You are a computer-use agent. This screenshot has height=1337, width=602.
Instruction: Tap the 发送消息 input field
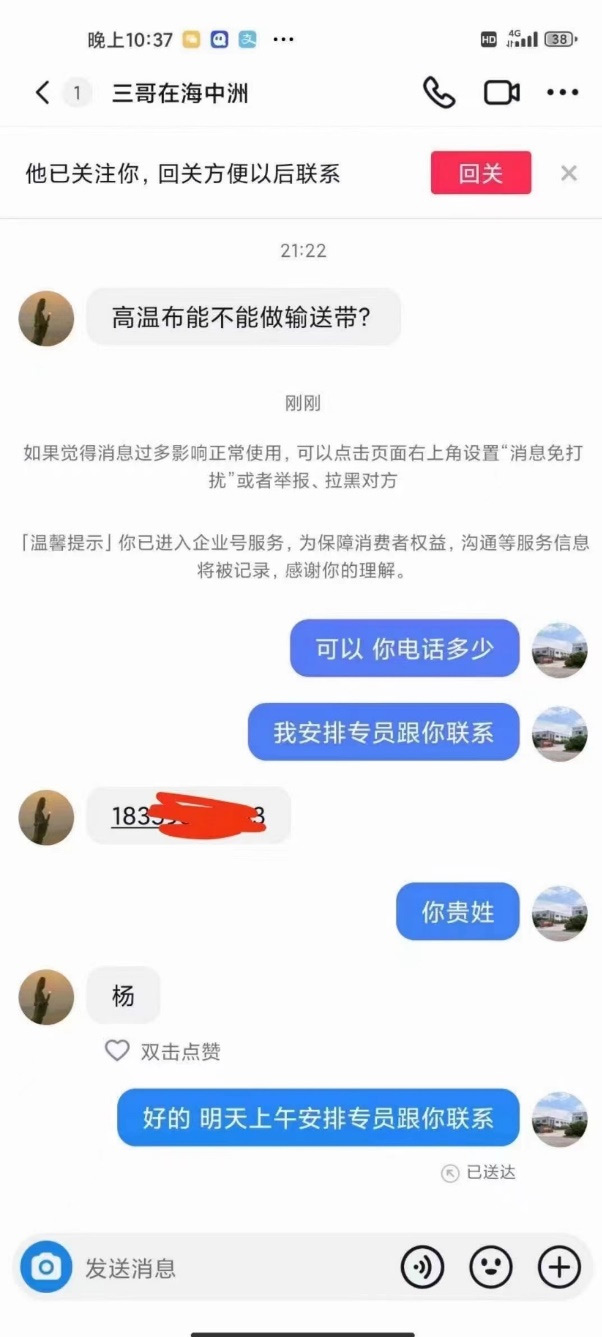coord(230,1268)
